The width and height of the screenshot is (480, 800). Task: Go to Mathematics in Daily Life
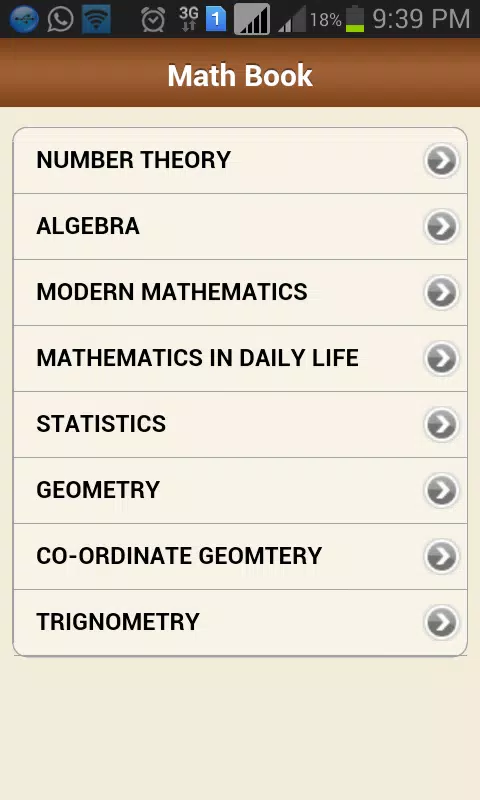pos(240,358)
